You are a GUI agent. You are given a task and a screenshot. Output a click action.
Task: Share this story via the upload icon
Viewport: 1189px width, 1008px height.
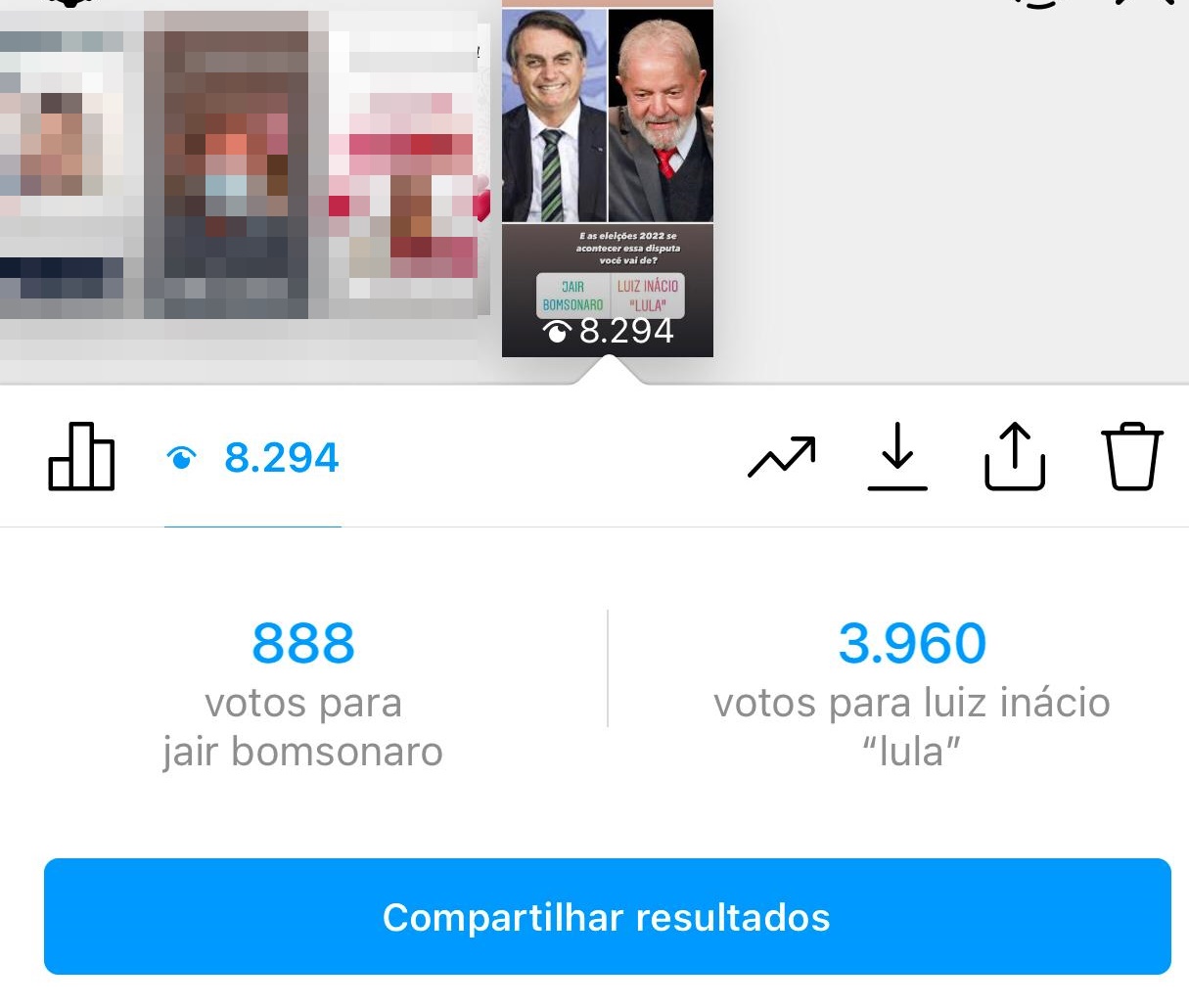point(1015,456)
